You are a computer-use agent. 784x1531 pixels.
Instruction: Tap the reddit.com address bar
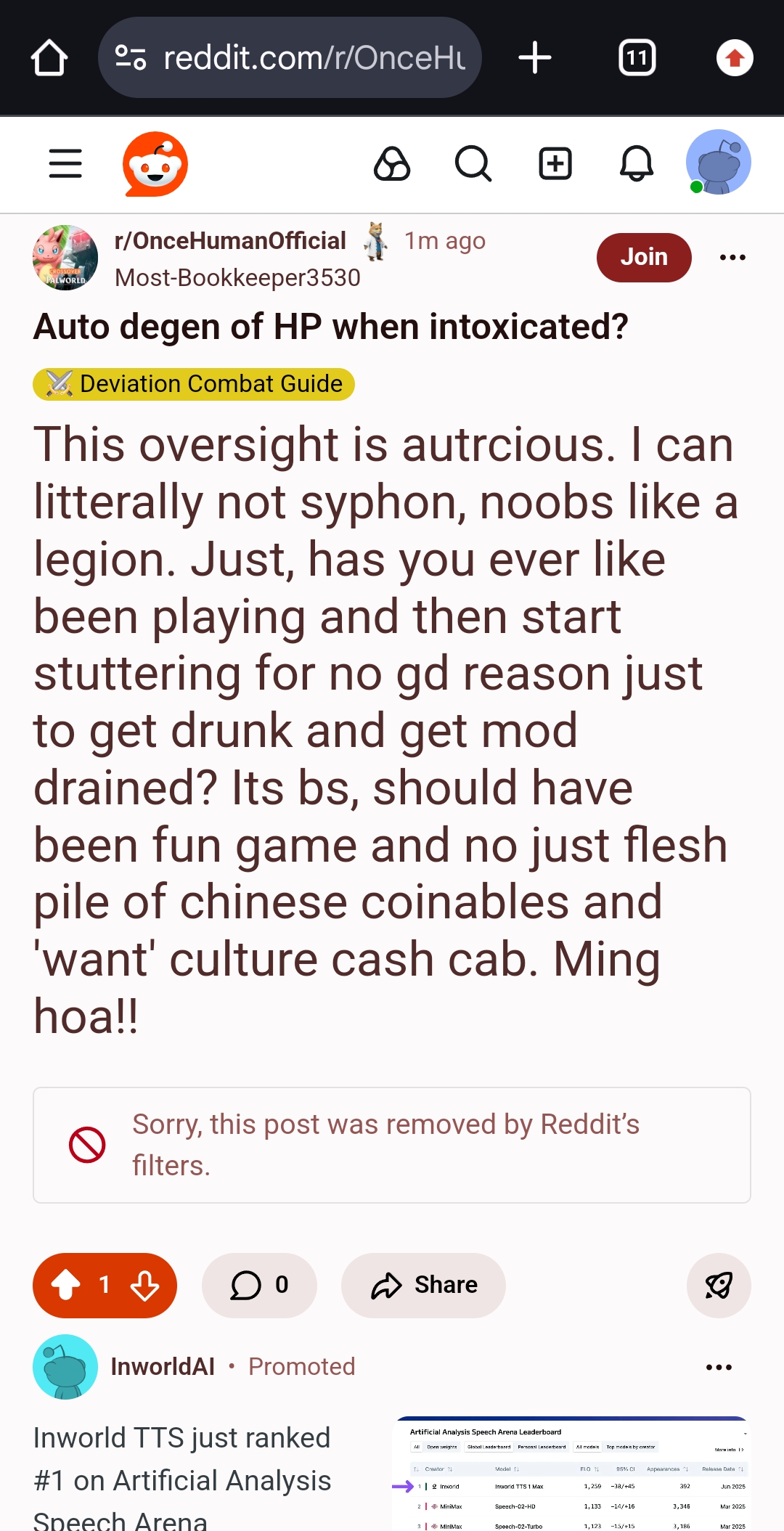(290, 58)
